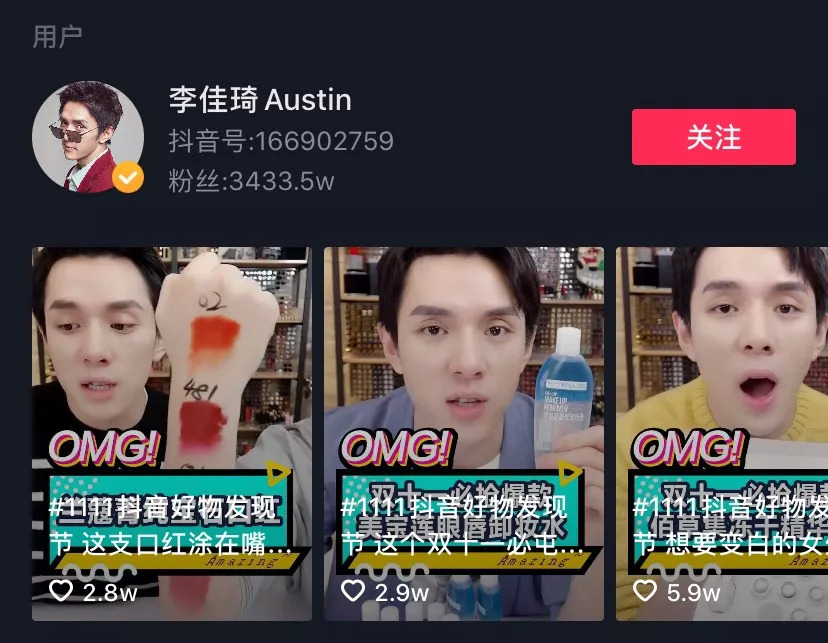Open 李佳琦 Austin's profile avatar

[x=89, y=137]
